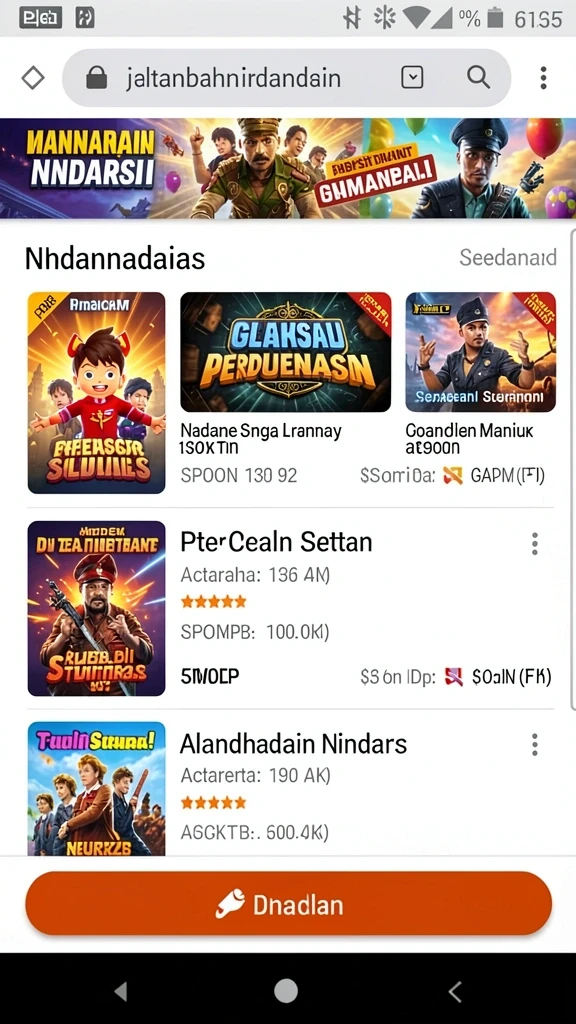Open more options for PterCealn Settan
The width and height of the screenshot is (576, 1024).
534,543
